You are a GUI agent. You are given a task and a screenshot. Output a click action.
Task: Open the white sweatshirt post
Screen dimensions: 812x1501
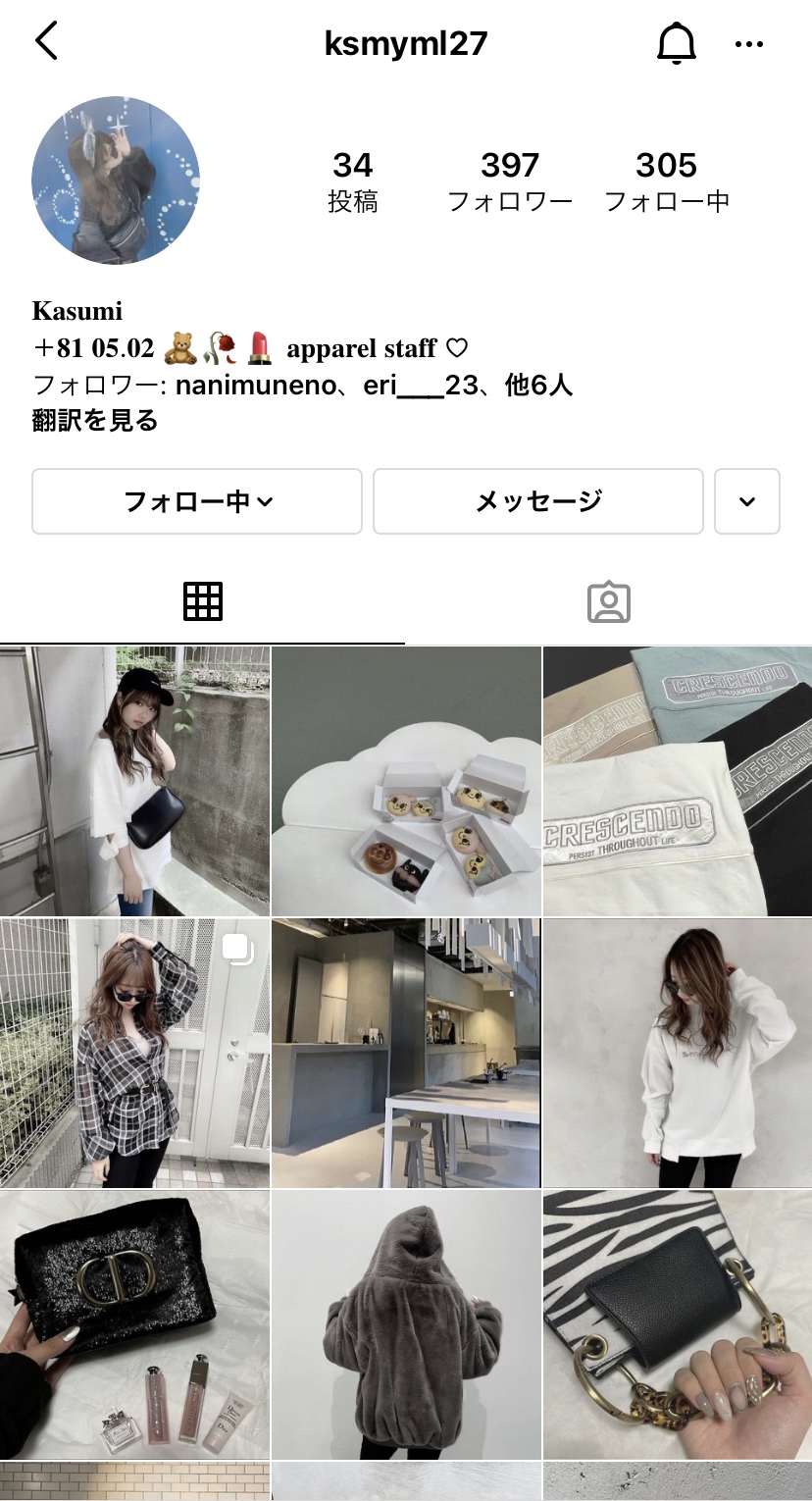(678, 1053)
